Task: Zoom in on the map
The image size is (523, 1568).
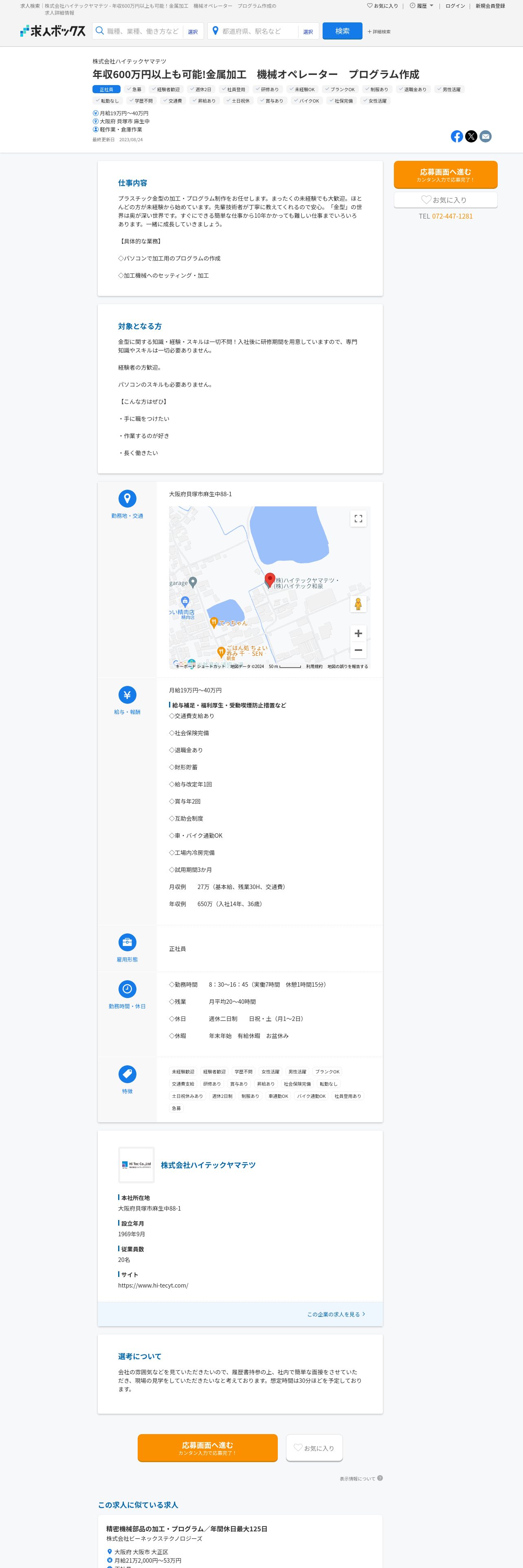Action: pos(358,634)
